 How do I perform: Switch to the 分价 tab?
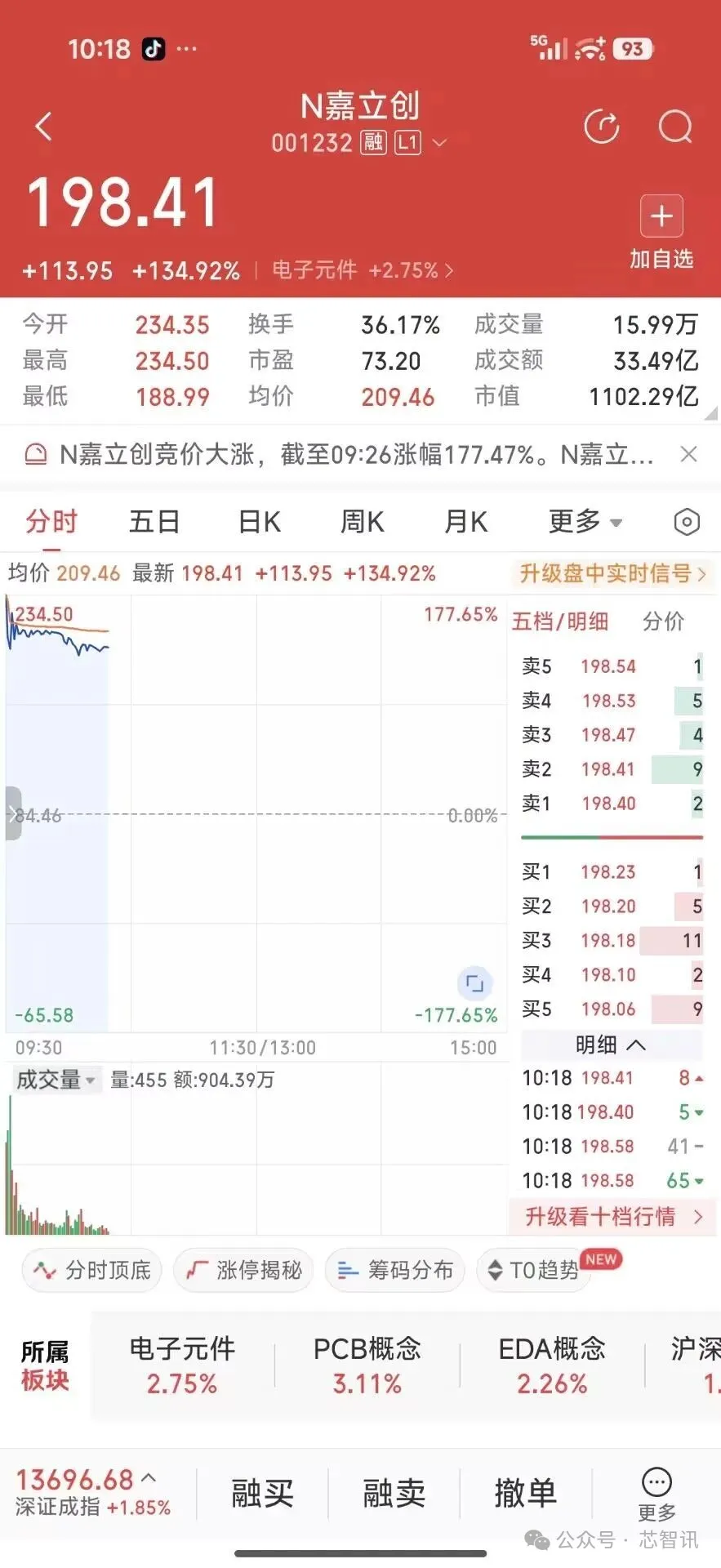coord(663,621)
